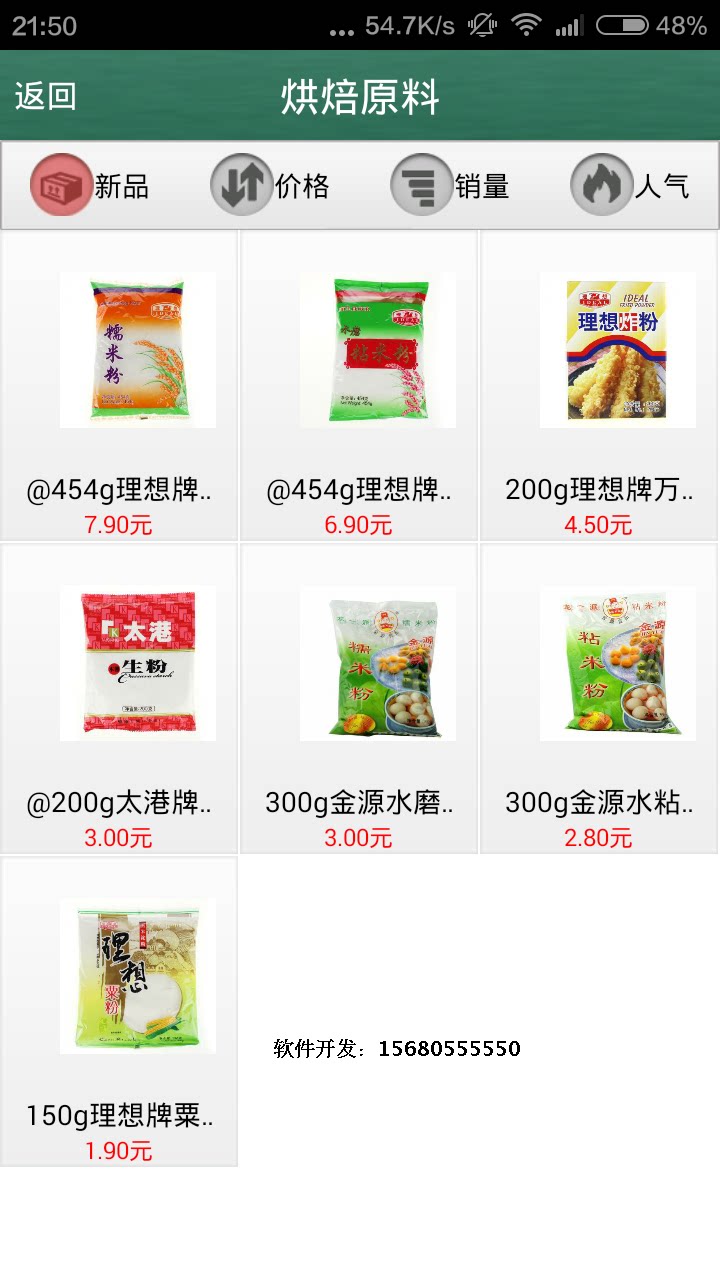Screen dimensions: 720x1280
Task: Open the @200g太港牌 product card
Action: coord(119,699)
